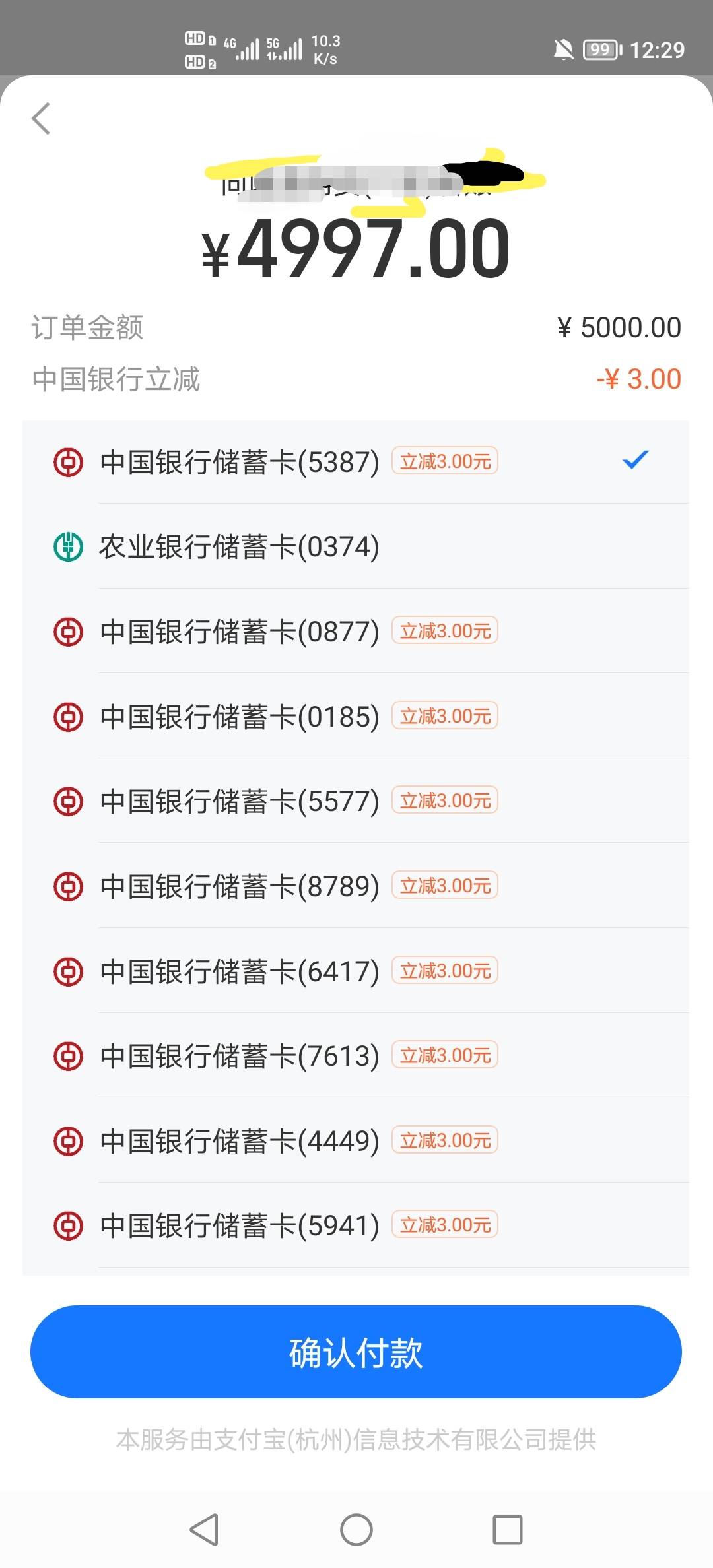Go back using the top-left arrow
The height and width of the screenshot is (1568, 713).
tap(41, 119)
